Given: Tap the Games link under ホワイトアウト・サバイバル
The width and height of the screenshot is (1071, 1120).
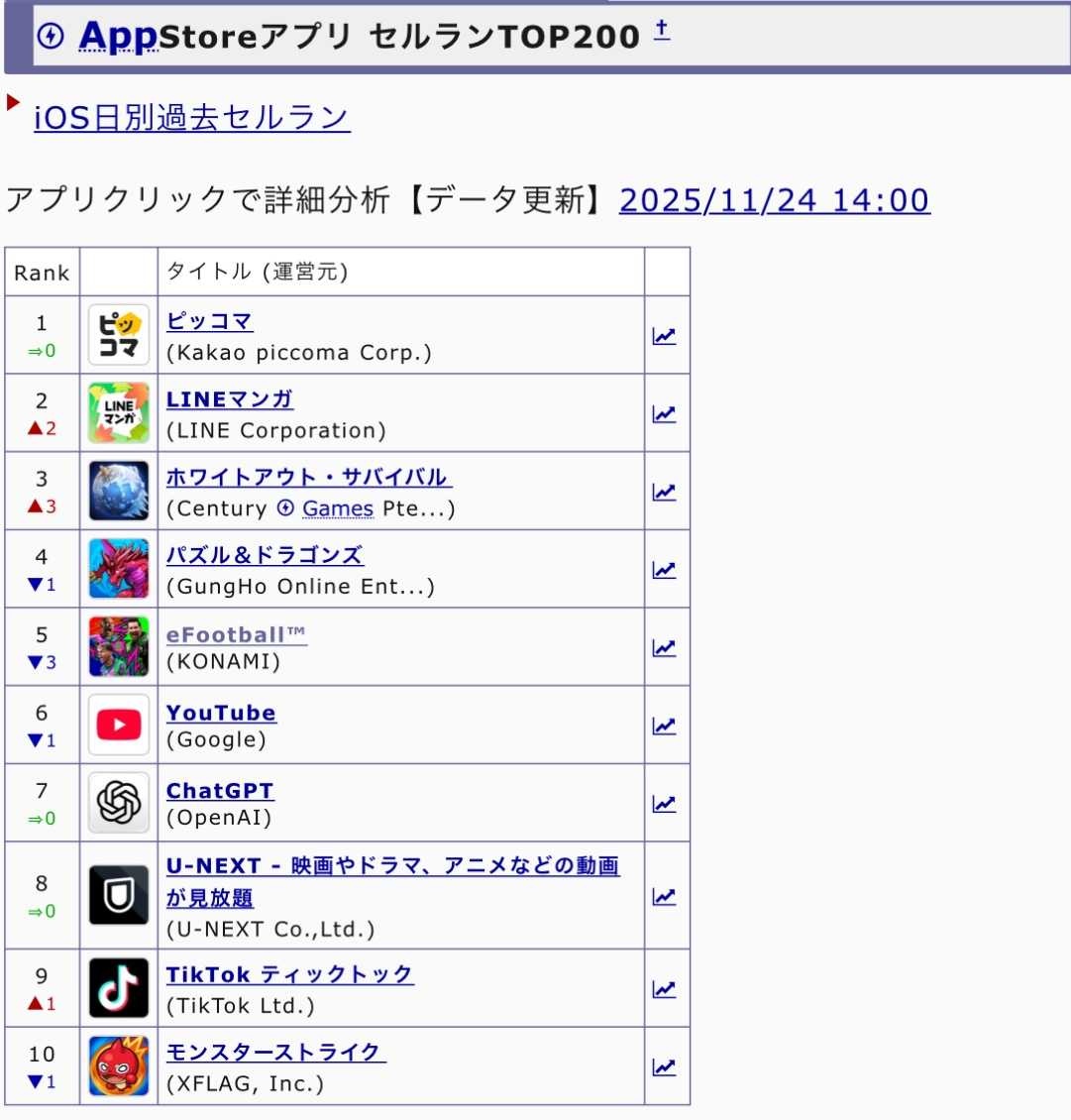Looking at the screenshot, I should 338,508.
